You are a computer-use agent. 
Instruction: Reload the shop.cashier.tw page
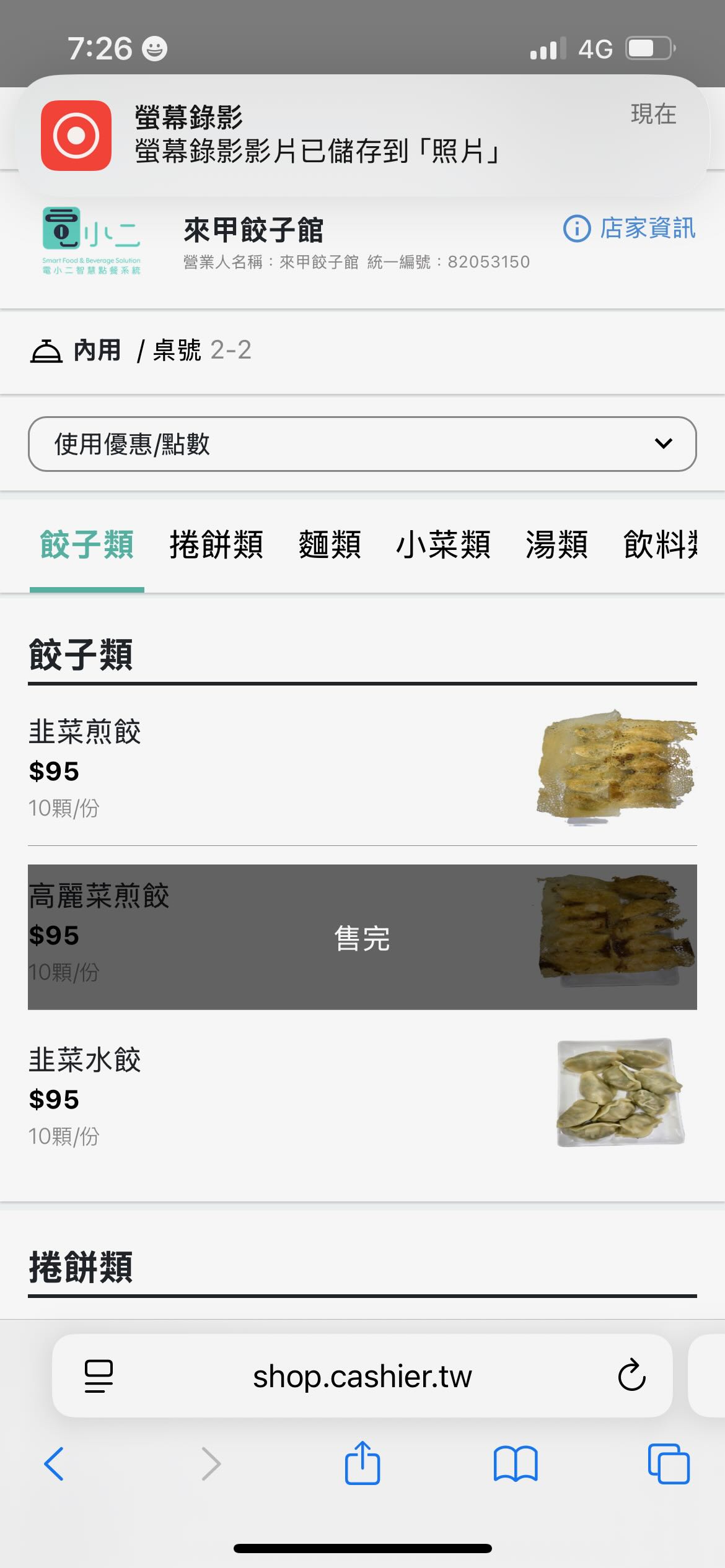631,1375
